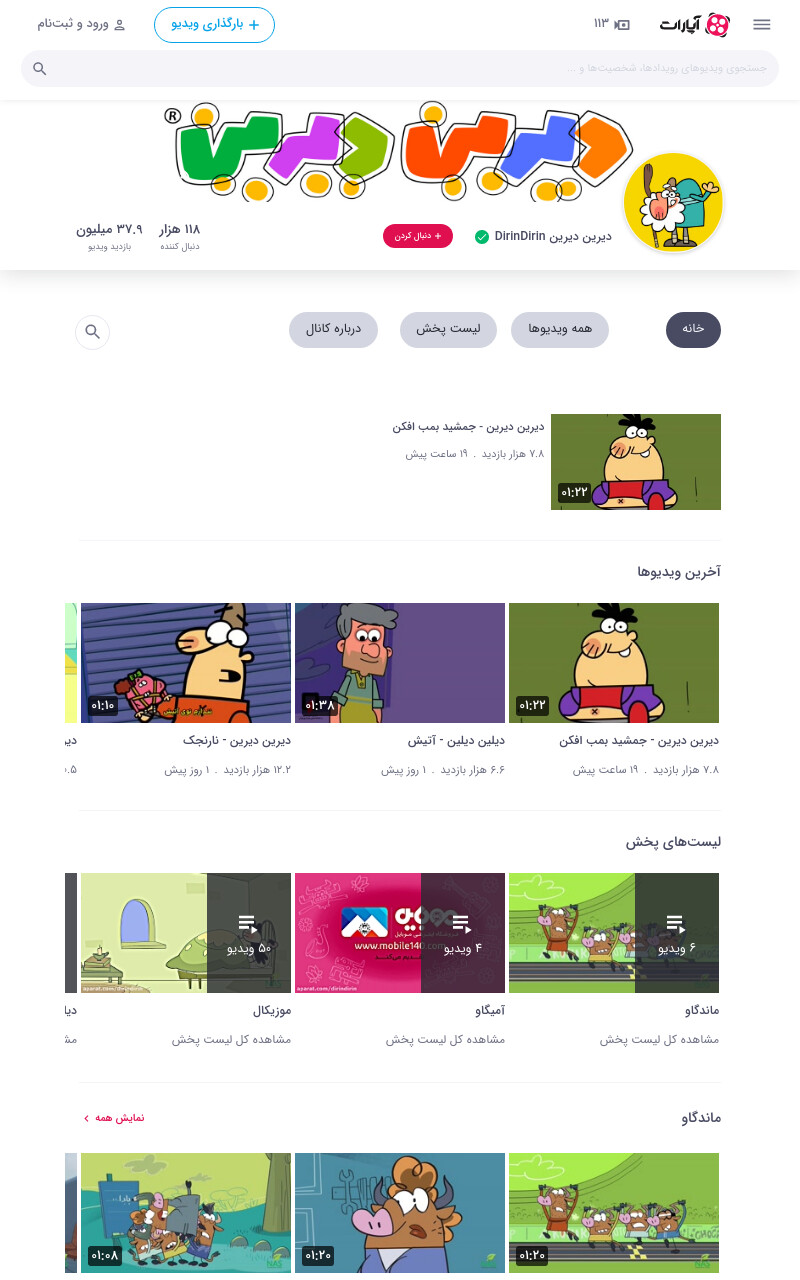Open the آمیگاو playlist card
This screenshot has height=1280, width=800.
[400, 933]
